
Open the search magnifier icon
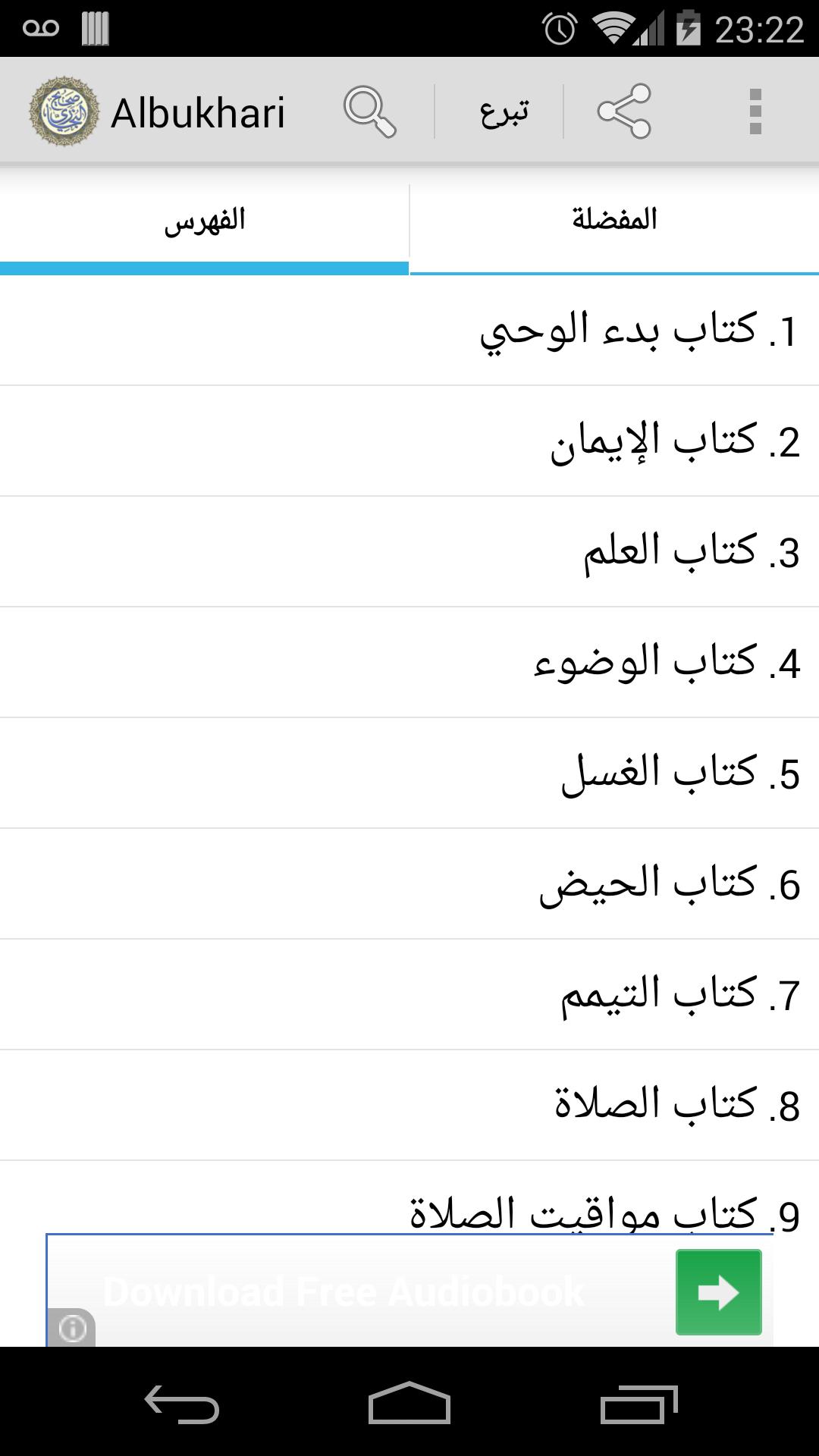pyautogui.click(x=369, y=112)
